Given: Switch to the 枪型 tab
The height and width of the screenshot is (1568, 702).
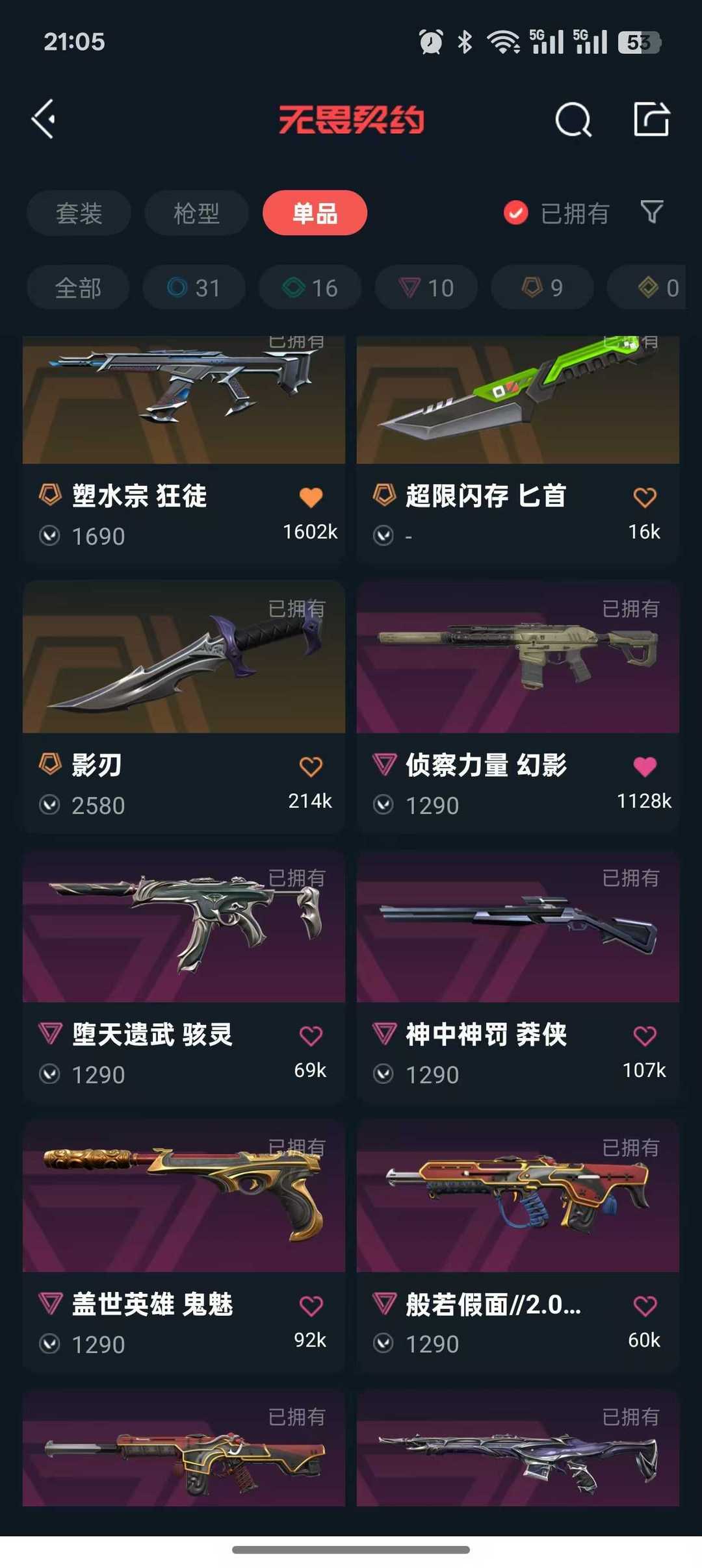Looking at the screenshot, I should pyautogui.click(x=196, y=213).
